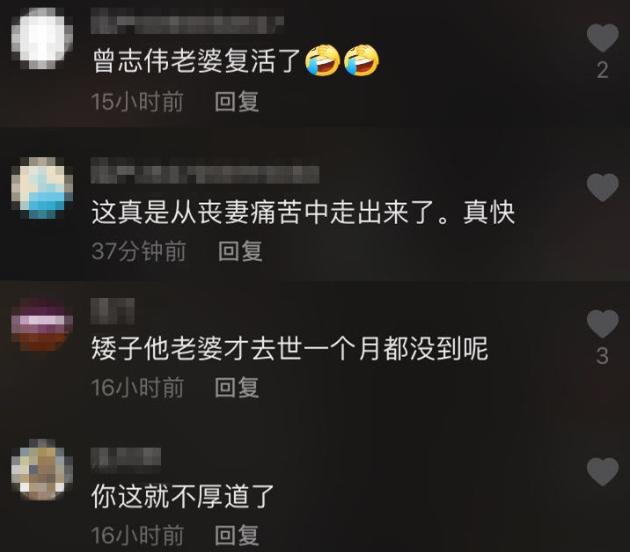Screen dimensions: 630x552
Task: Reply to the comment posted 15小时前
Action: pos(238,101)
